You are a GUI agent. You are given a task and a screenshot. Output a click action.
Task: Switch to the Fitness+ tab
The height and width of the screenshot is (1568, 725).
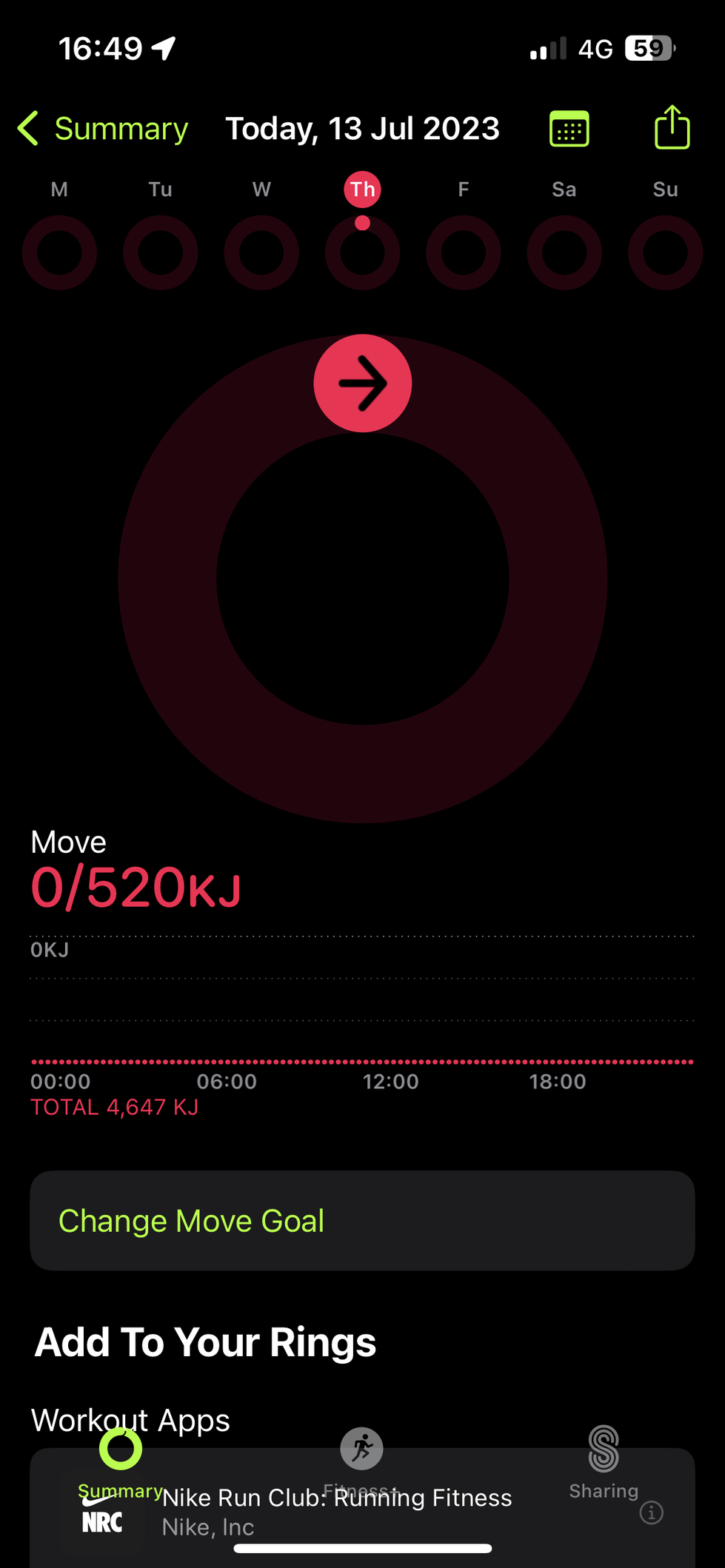[361, 1460]
